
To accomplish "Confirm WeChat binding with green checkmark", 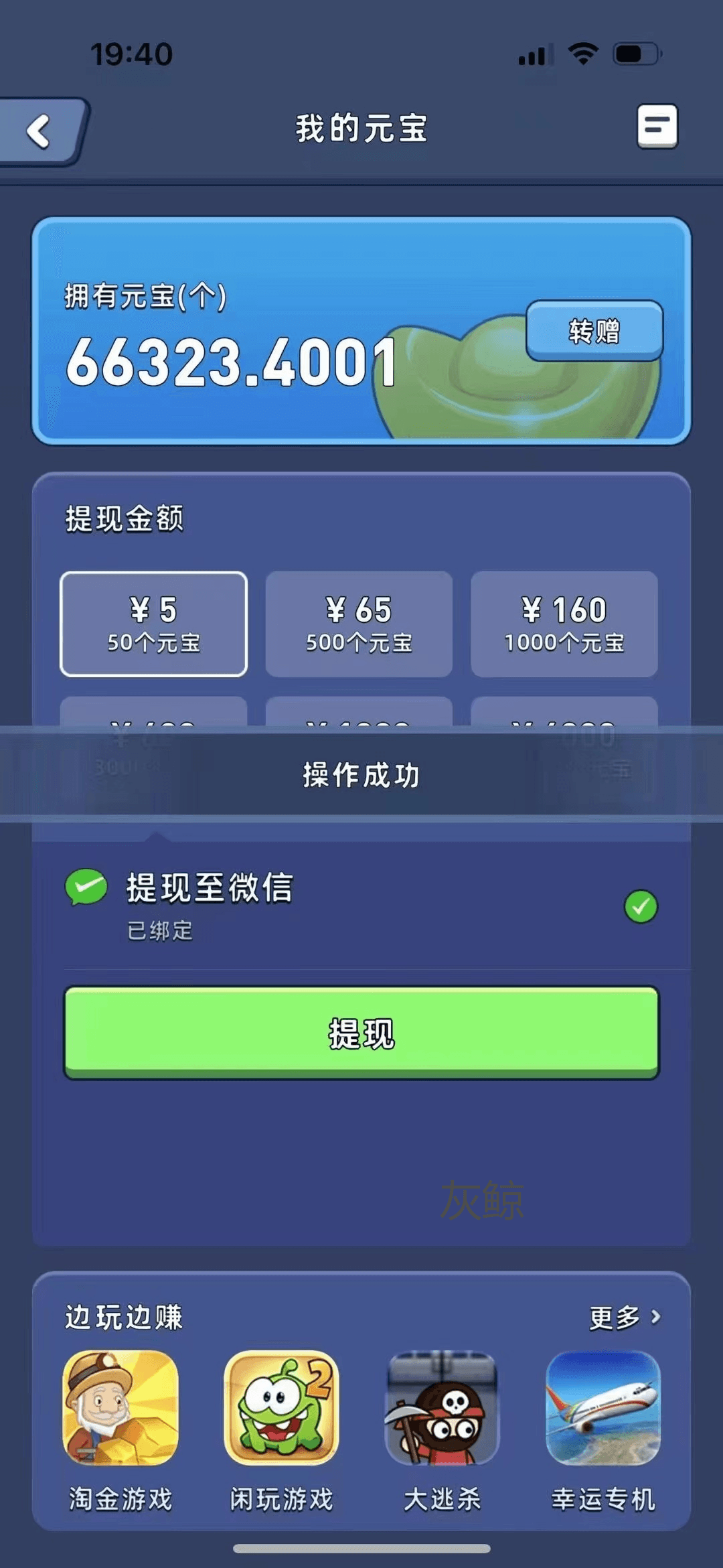I will tap(641, 906).
